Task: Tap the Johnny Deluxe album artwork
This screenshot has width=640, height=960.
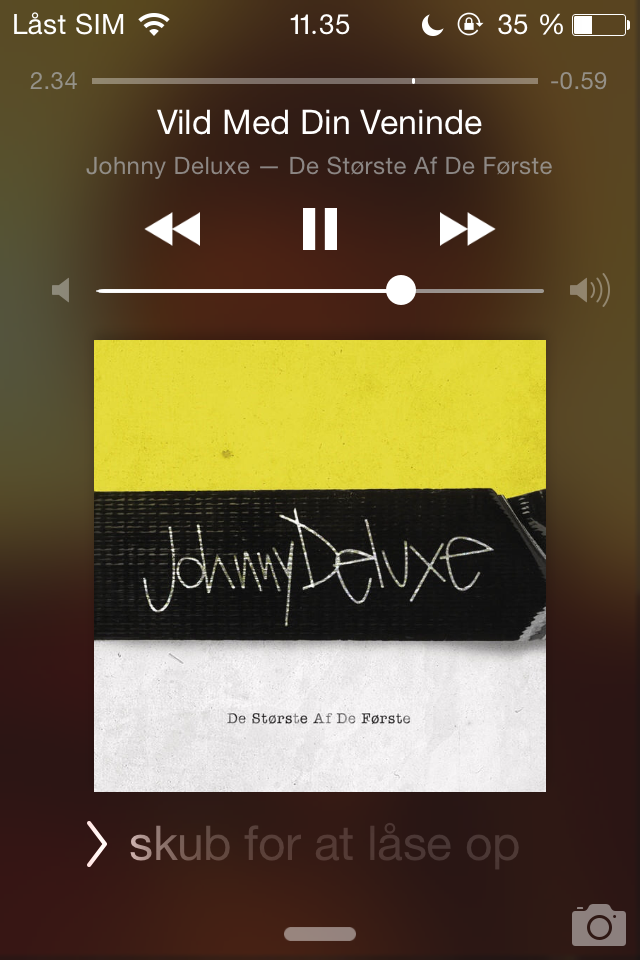Action: (320, 566)
